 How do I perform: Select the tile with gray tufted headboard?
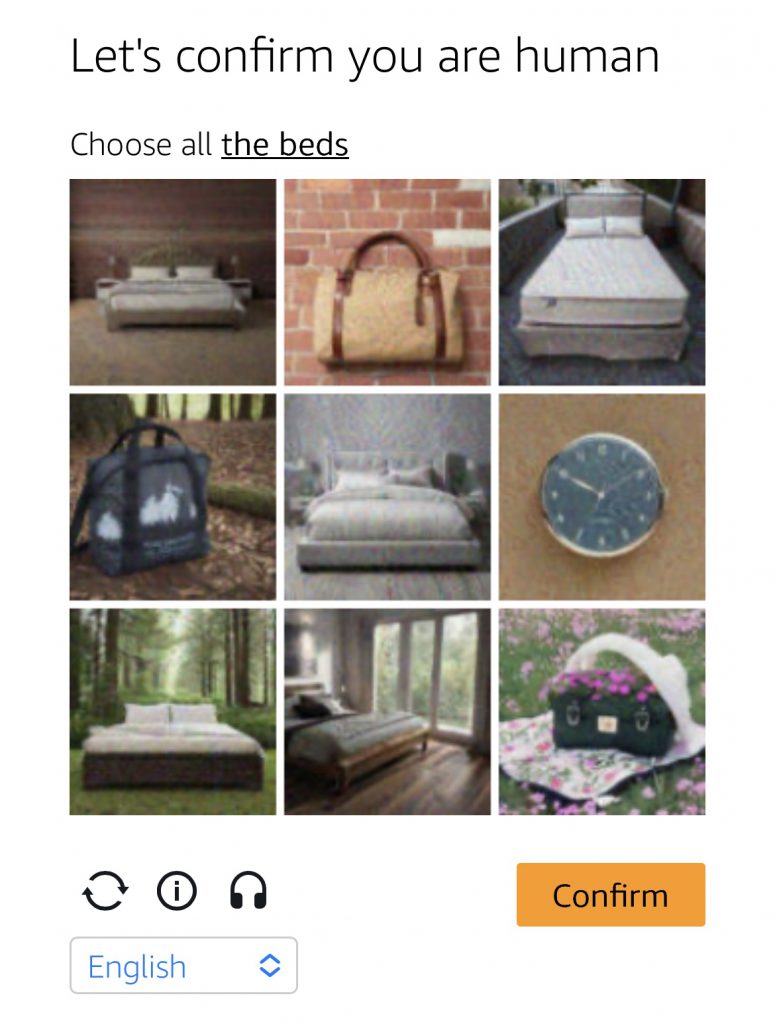[x=387, y=496]
